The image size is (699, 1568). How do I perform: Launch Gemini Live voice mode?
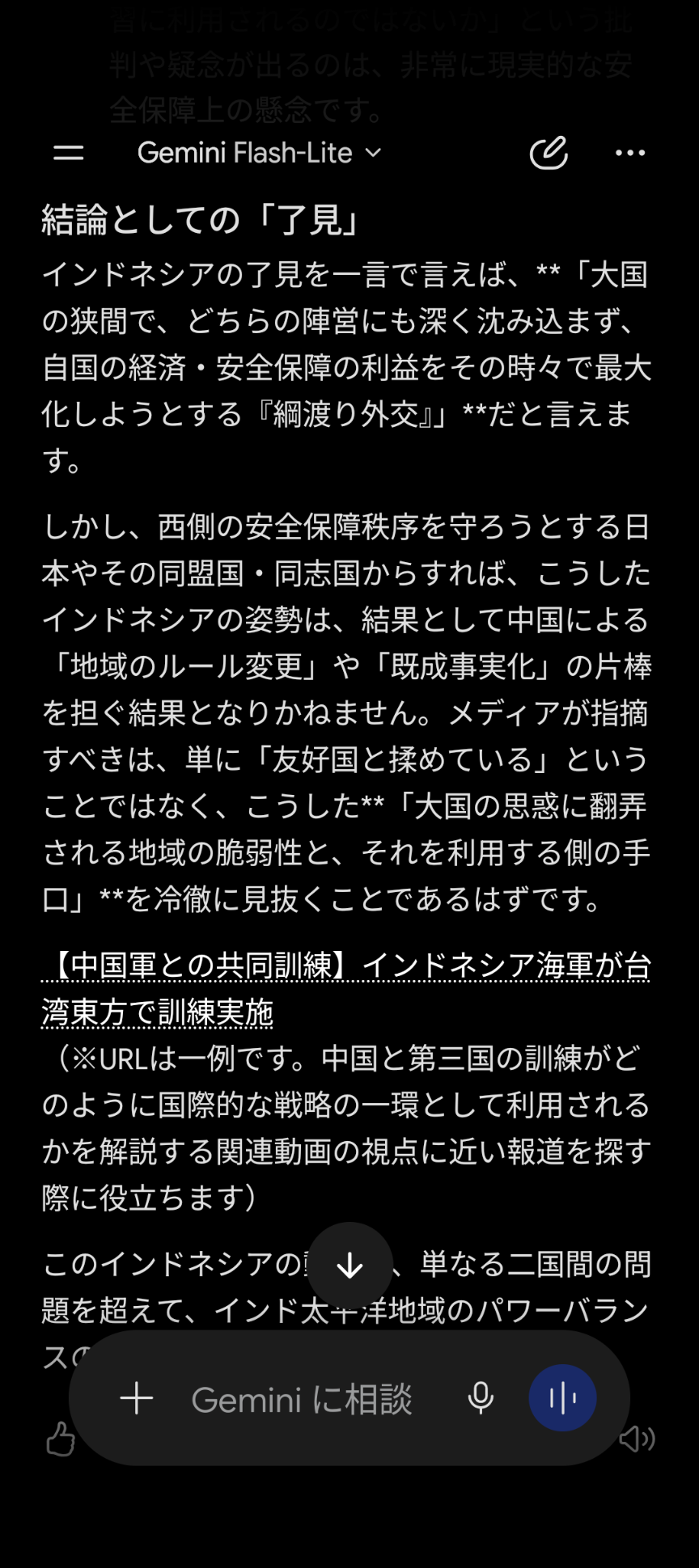(x=563, y=1398)
